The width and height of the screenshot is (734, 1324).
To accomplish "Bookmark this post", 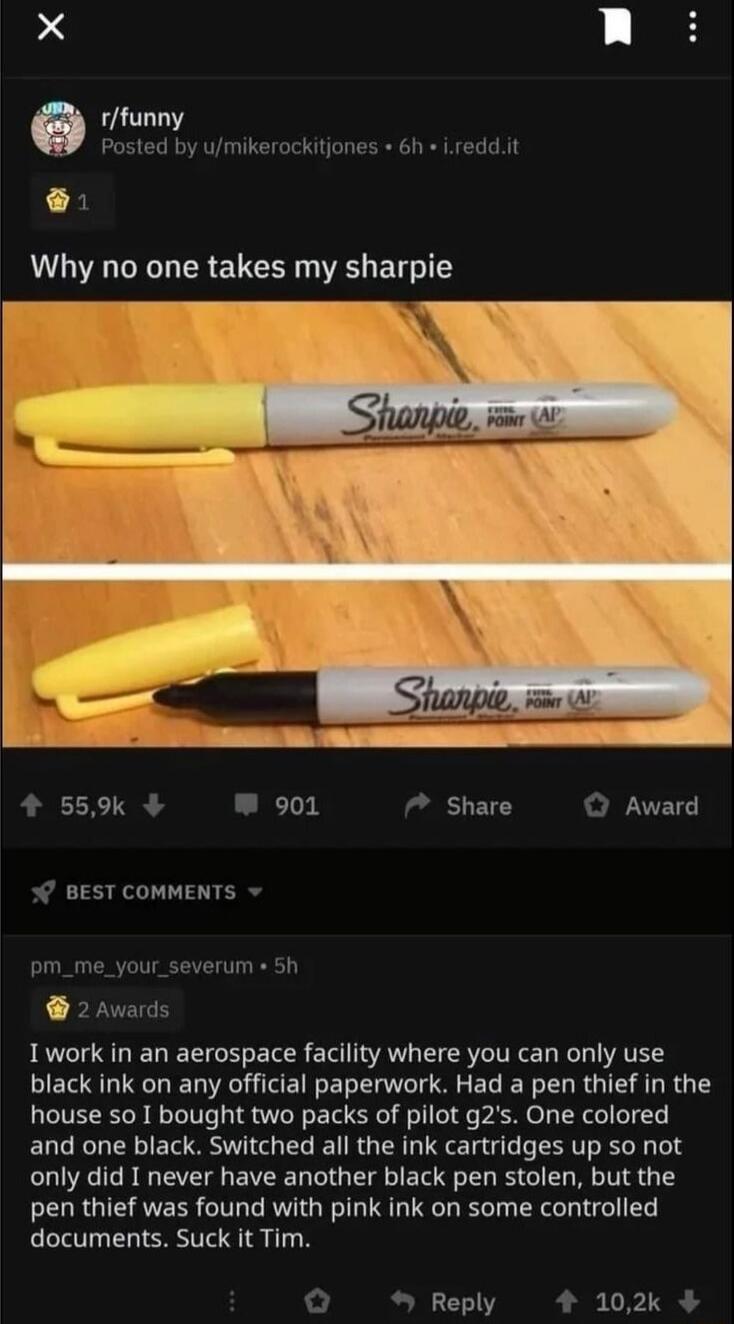I will point(616,30).
